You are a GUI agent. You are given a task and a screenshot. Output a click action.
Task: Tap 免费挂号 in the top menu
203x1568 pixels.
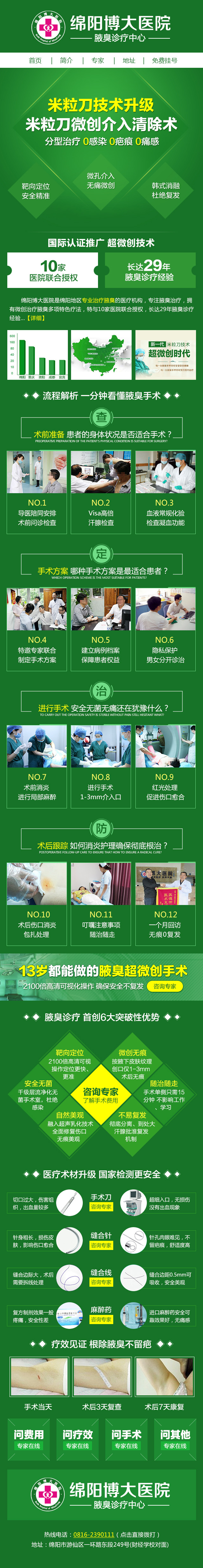[x=165, y=60]
